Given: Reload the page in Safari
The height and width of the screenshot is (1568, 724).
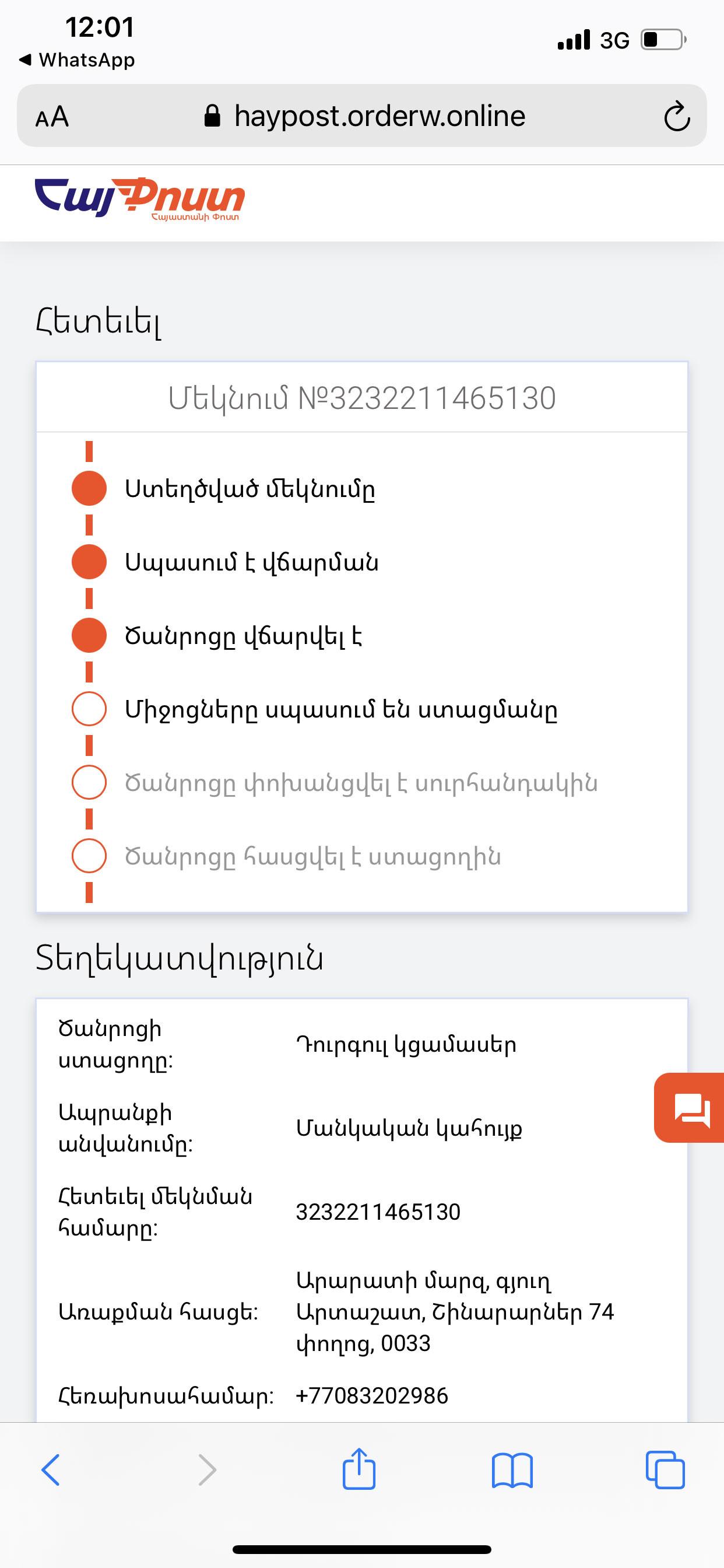Looking at the screenshot, I should (x=677, y=116).
